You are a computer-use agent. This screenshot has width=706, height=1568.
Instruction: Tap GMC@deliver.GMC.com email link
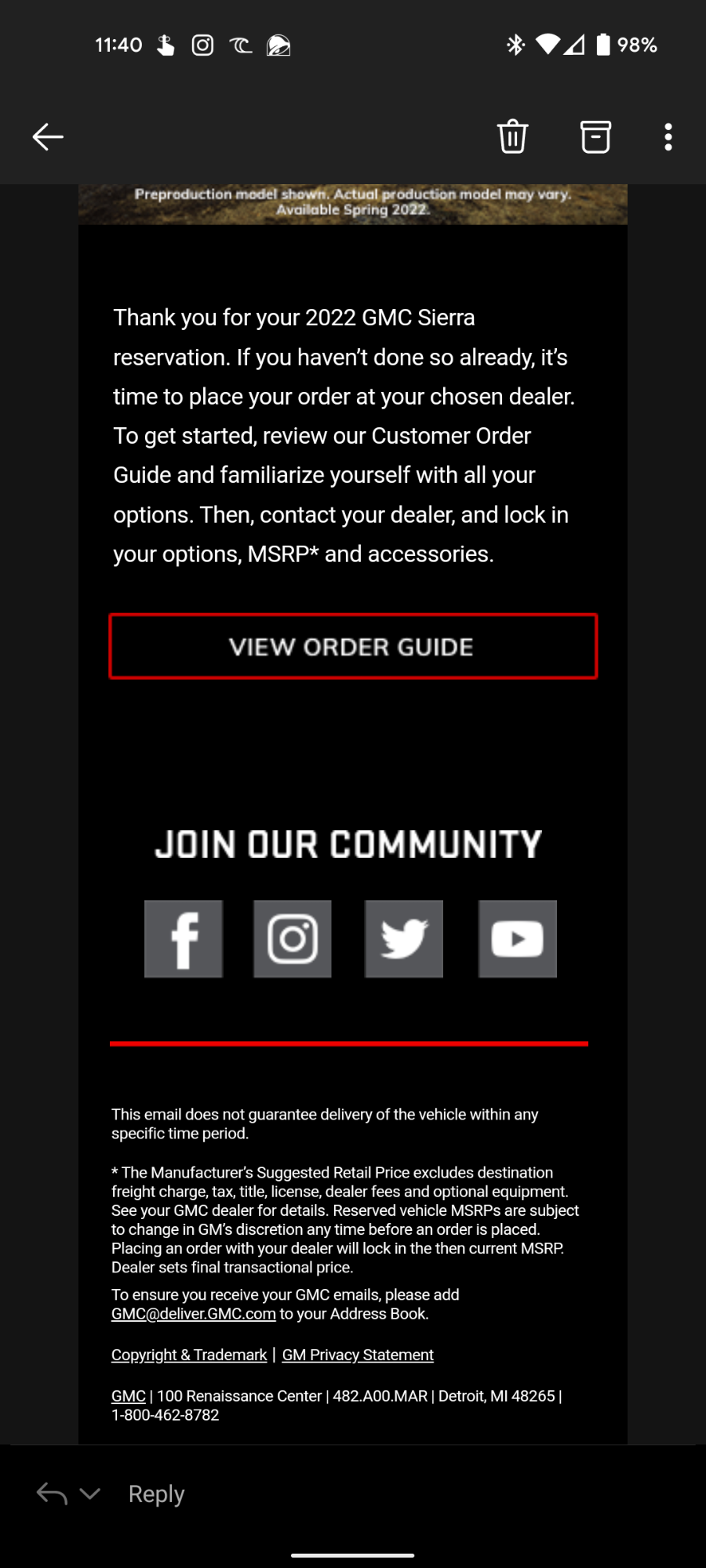(193, 1314)
